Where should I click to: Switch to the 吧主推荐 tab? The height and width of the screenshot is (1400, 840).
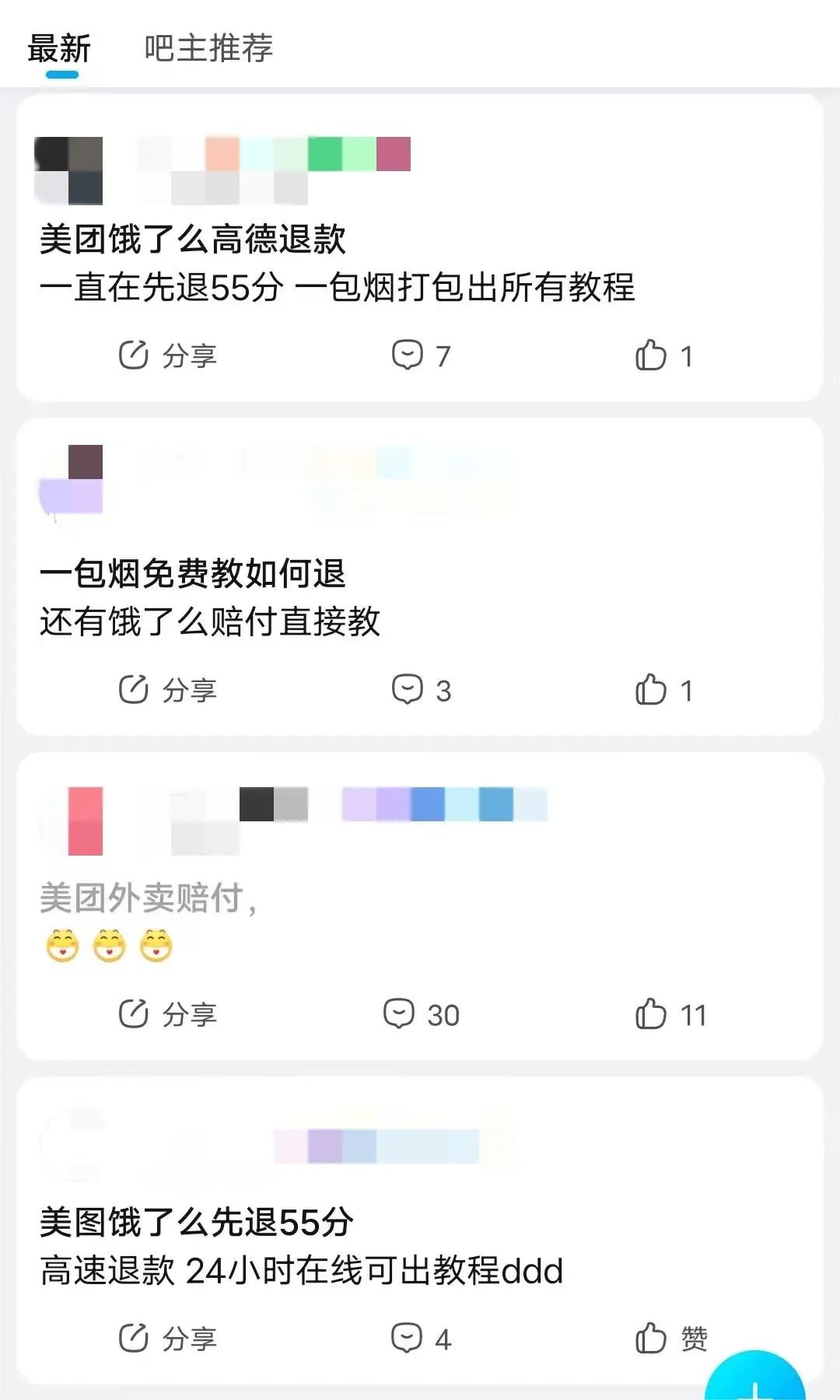(208, 48)
